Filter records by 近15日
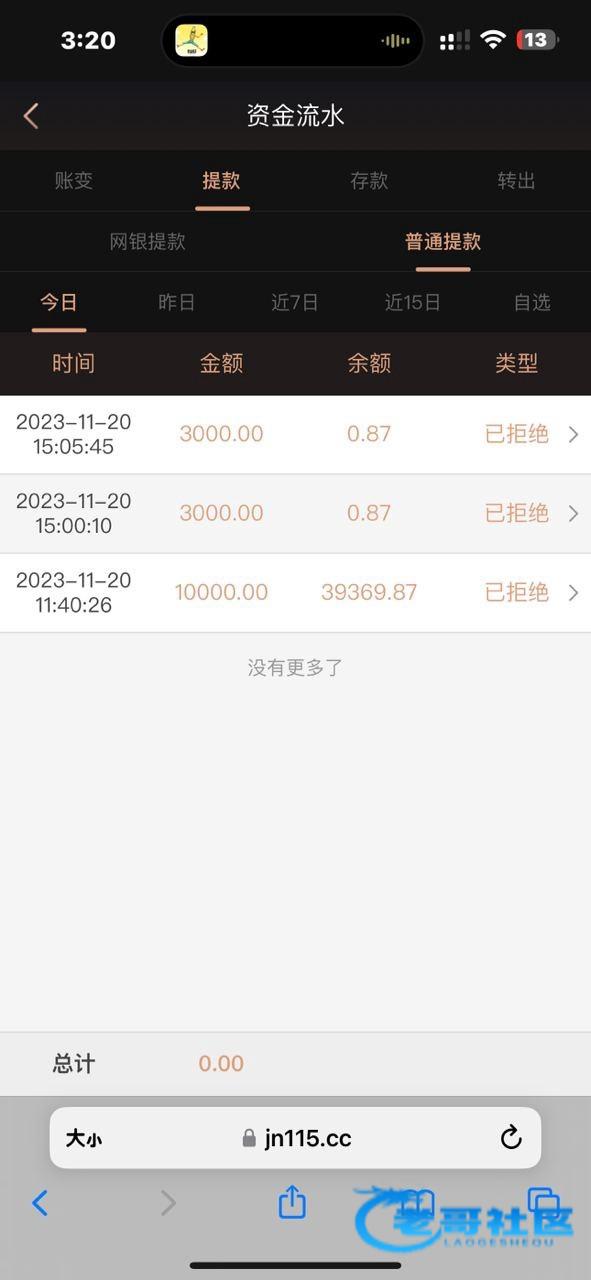 [x=413, y=302]
